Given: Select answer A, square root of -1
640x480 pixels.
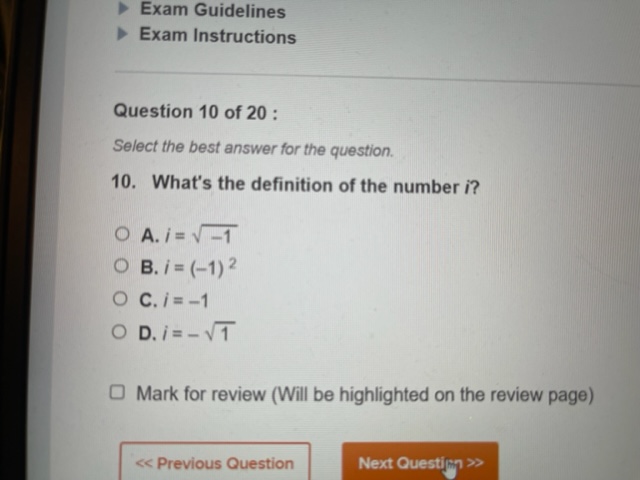Looking at the screenshot, I should pyautogui.click(x=122, y=235).
